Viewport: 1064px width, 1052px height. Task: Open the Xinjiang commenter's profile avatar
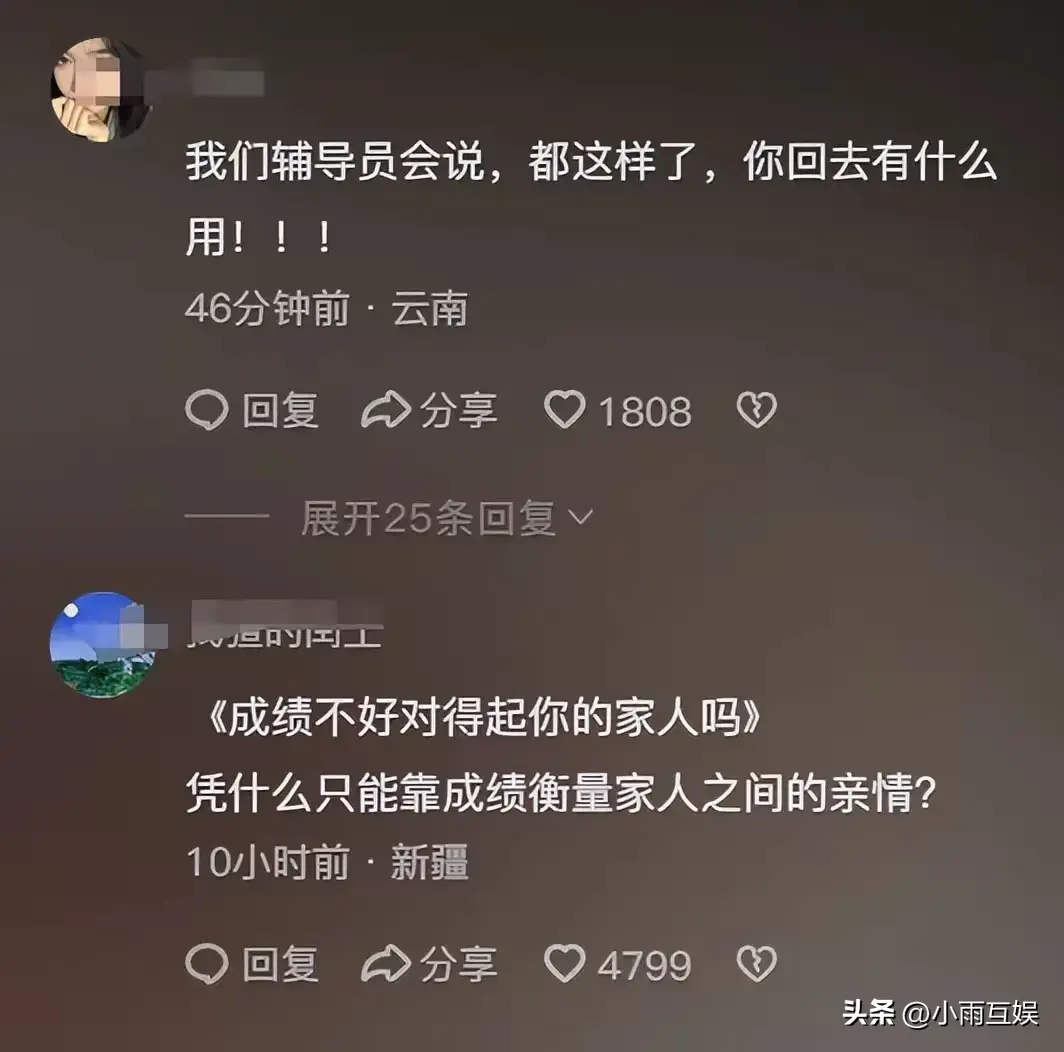[x=102, y=644]
